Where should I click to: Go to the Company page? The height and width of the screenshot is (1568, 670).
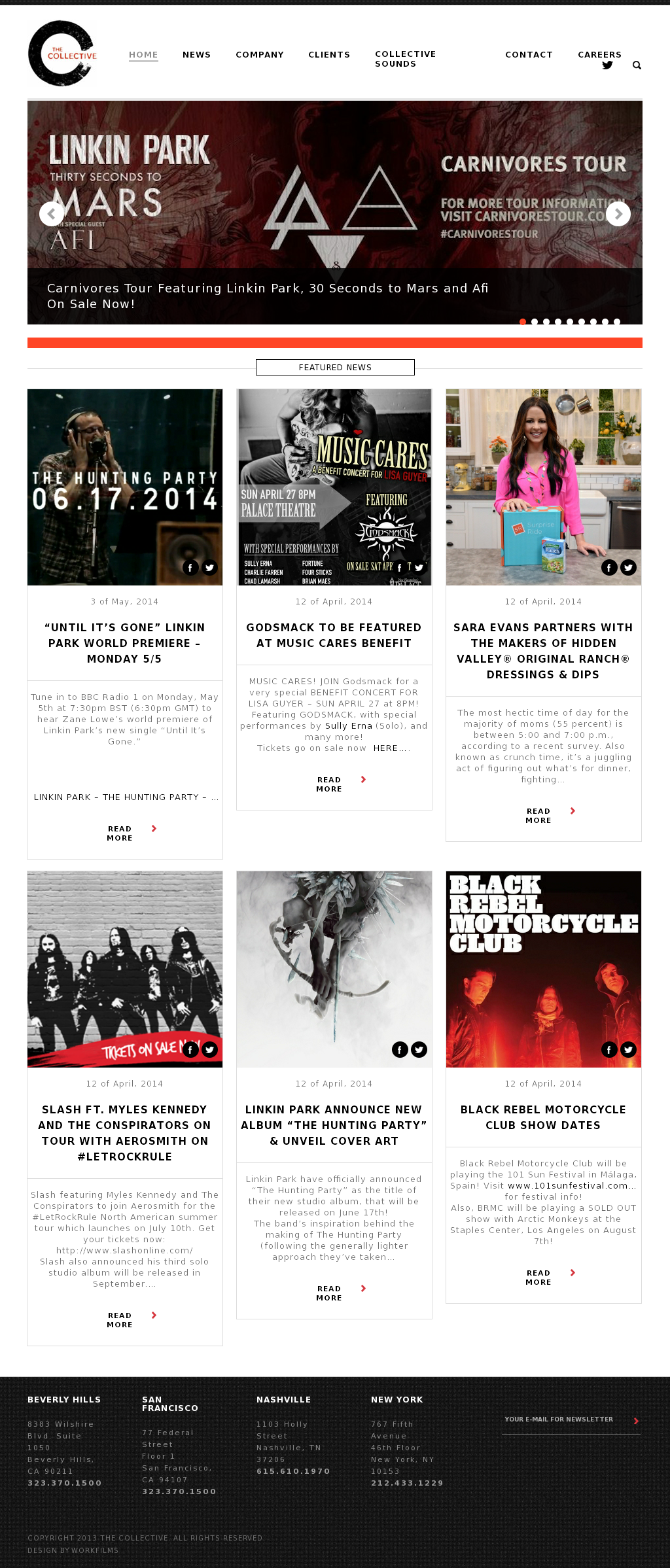coord(260,55)
